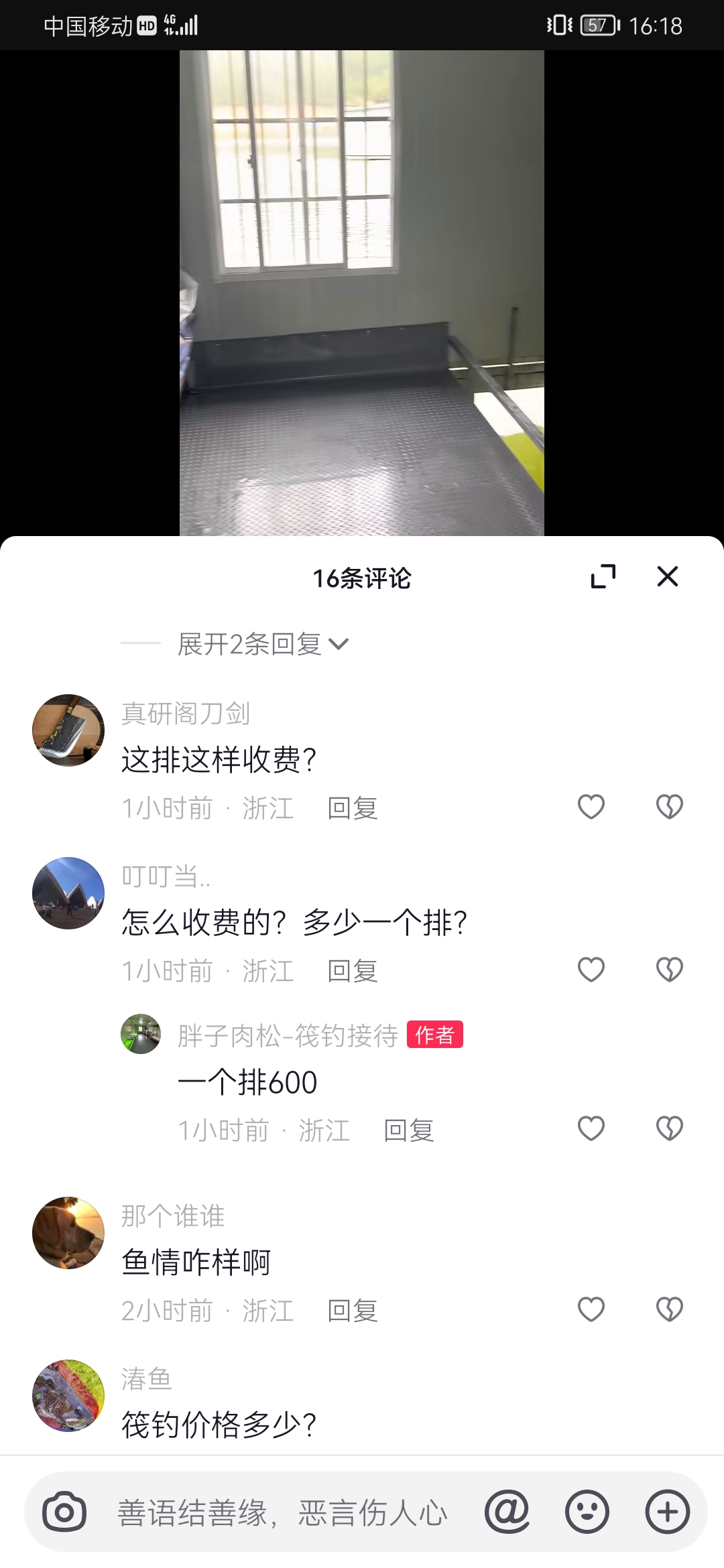The width and height of the screenshot is (724, 1568).
Task: Like 那个谁谁's comment 鱼情咋样啊
Action: [591, 1309]
